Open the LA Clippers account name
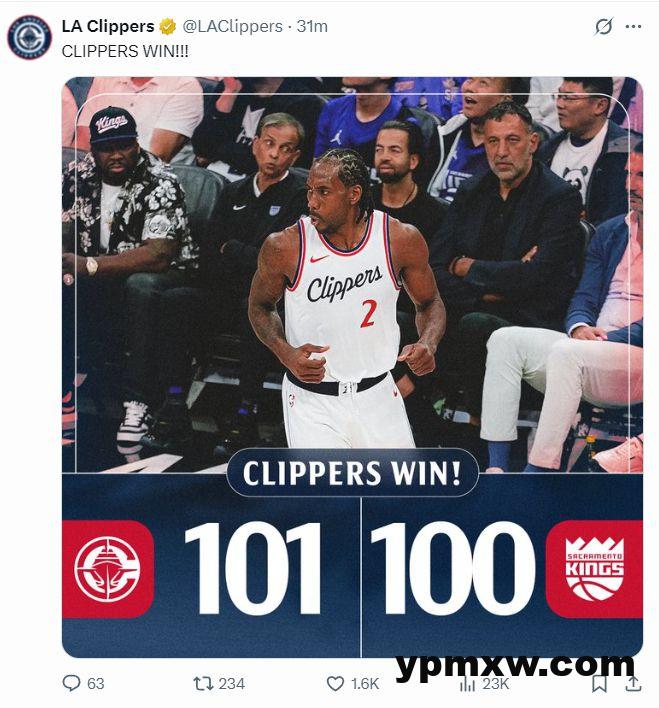Screen dimensions: 659x708 pos(108,26)
